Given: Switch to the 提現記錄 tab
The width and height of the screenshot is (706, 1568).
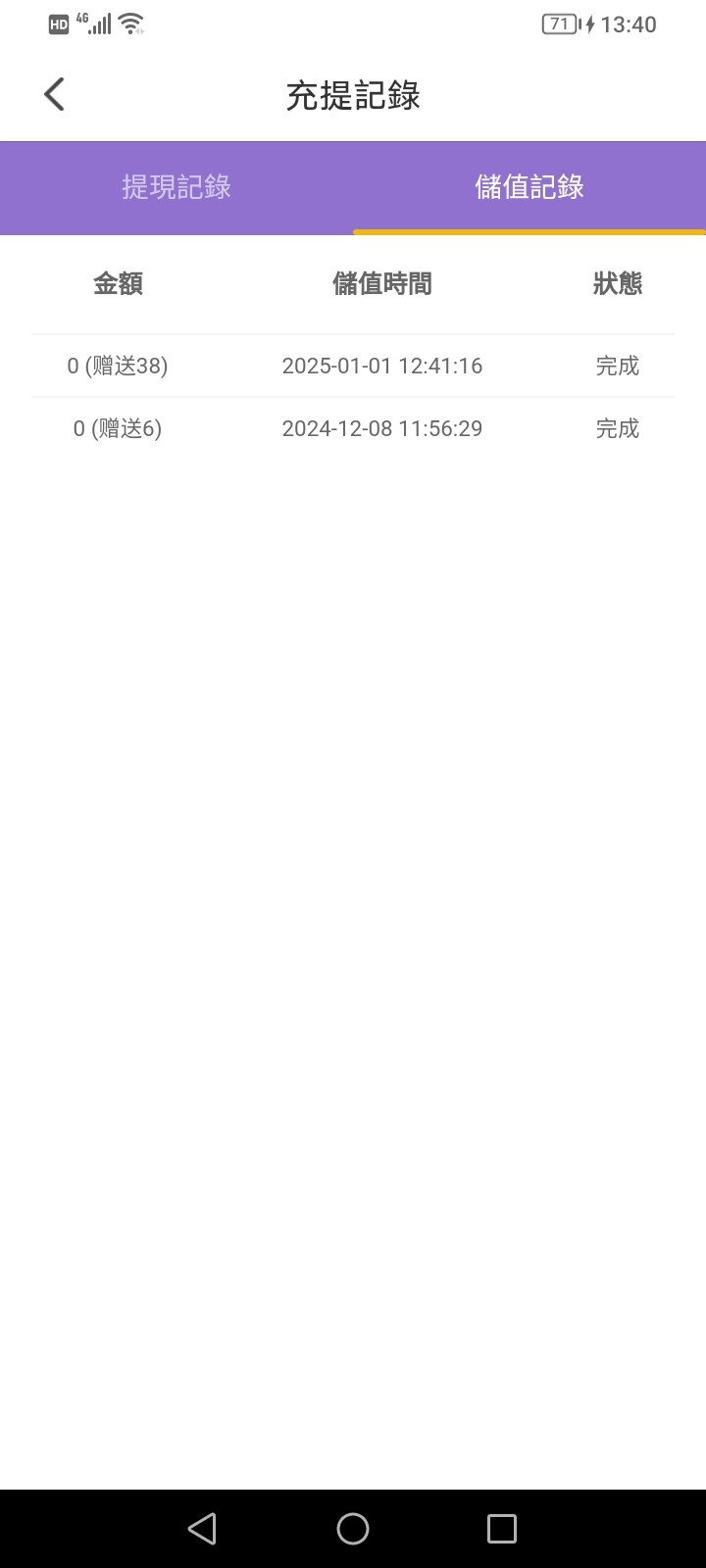Looking at the screenshot, I should point(176,187).
